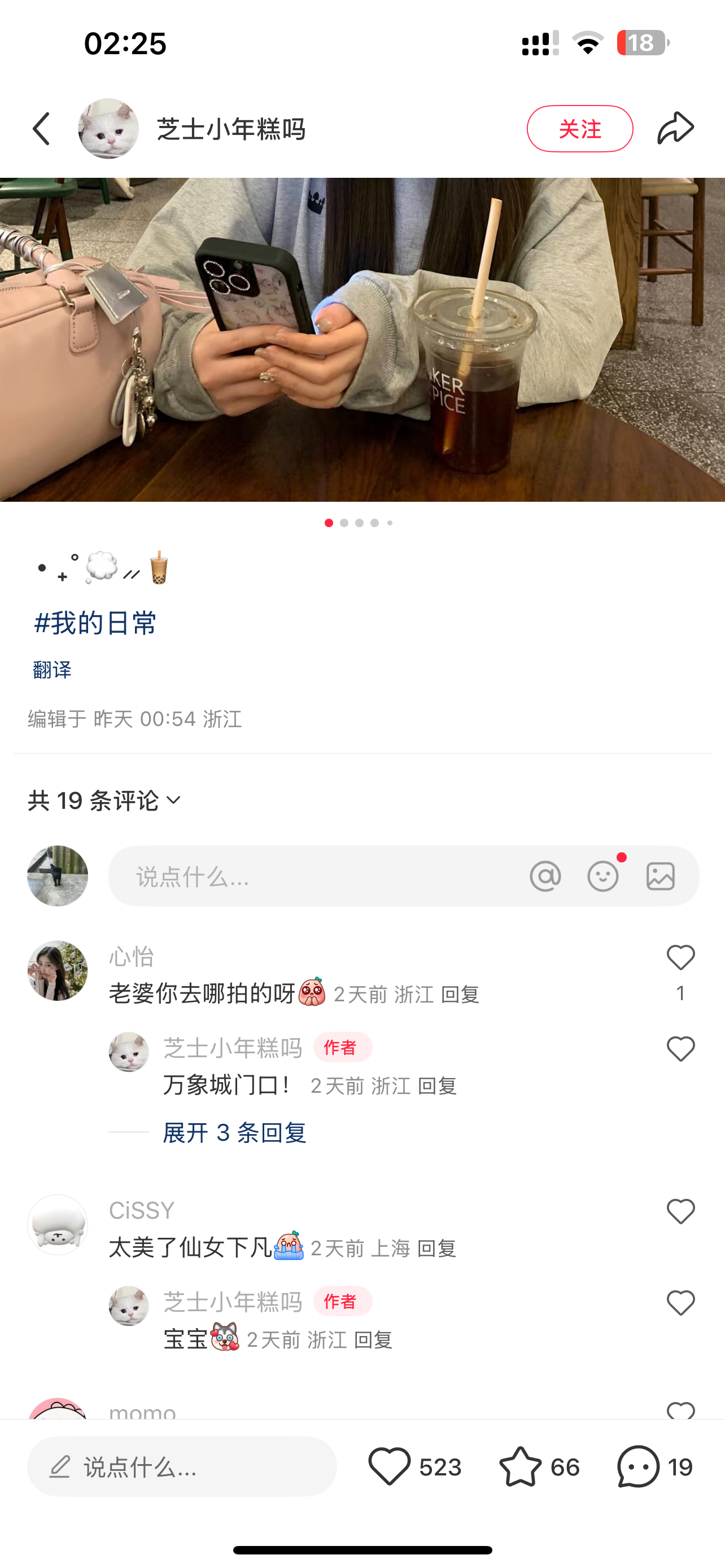The width and height of the screenshot is (725, 1568).
Task: Open 芝士小年糕吗's profile avatar in header
Action: [108, 129]
